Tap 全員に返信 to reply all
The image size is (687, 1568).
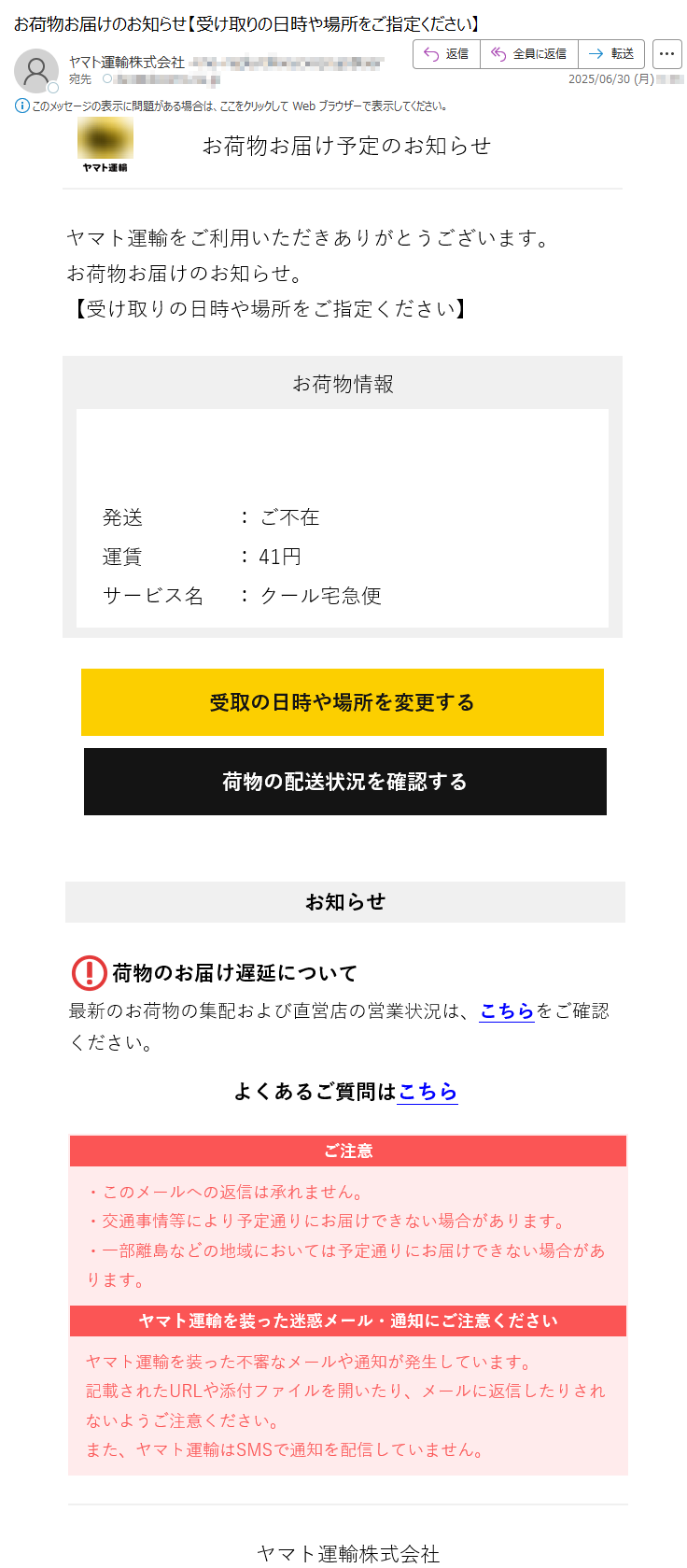529,54
